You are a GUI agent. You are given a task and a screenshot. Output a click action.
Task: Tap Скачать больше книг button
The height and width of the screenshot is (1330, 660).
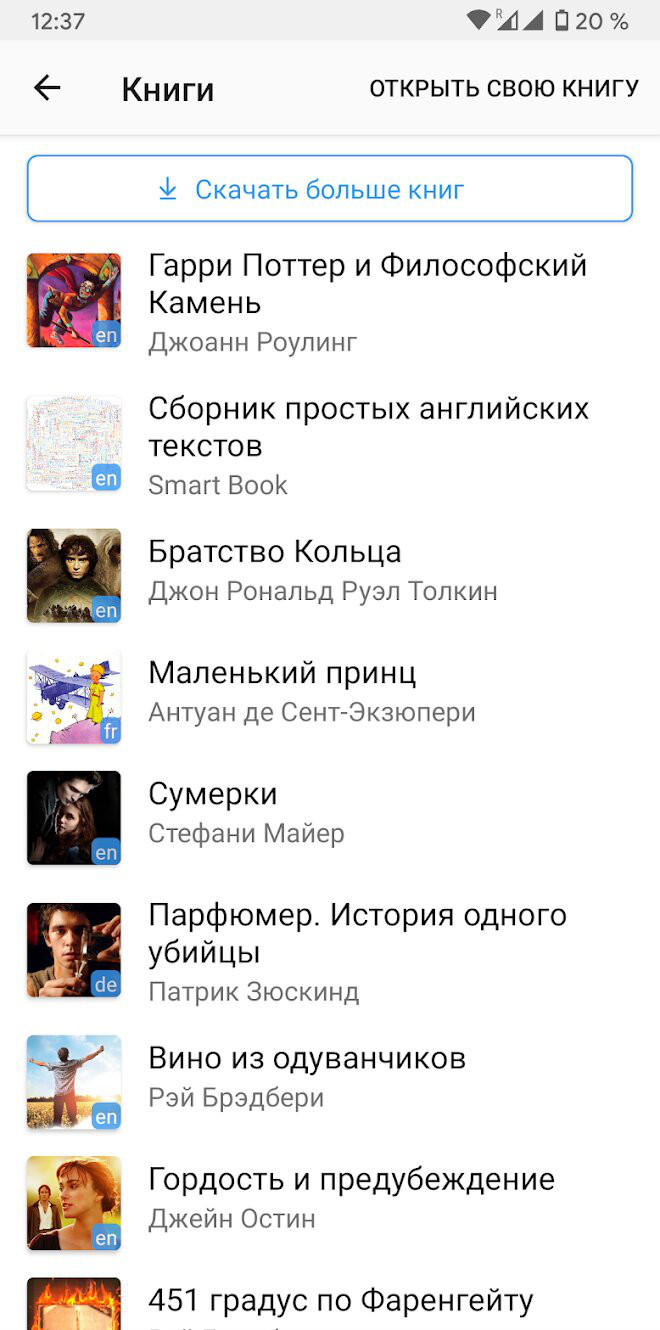coord(330,189)
